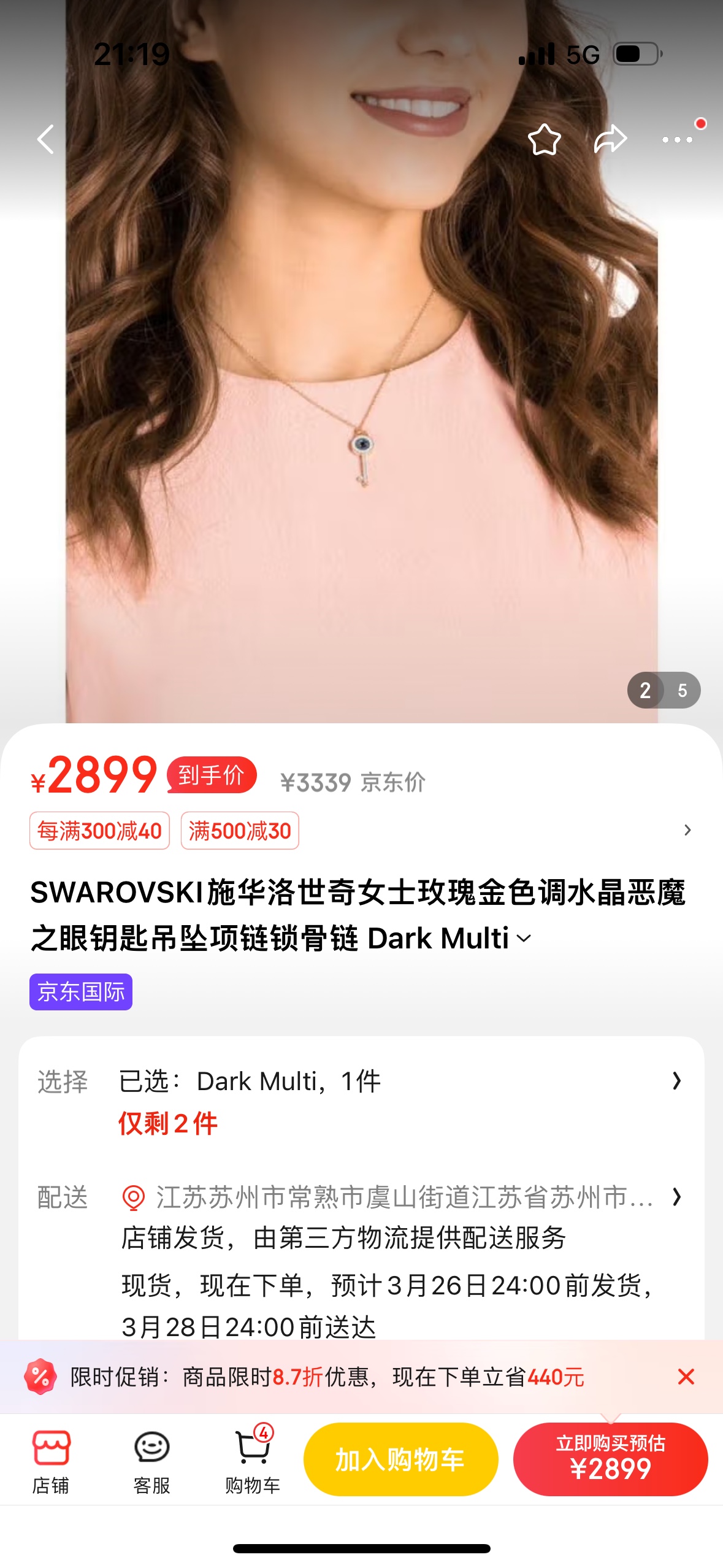Tap the share arrow icon

610,140
